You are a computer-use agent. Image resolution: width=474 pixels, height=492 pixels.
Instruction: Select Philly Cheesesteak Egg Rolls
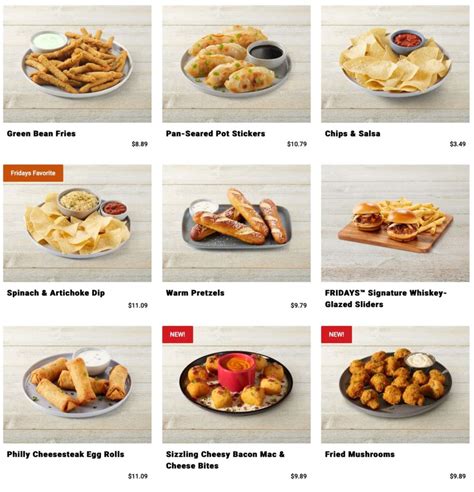77,403
